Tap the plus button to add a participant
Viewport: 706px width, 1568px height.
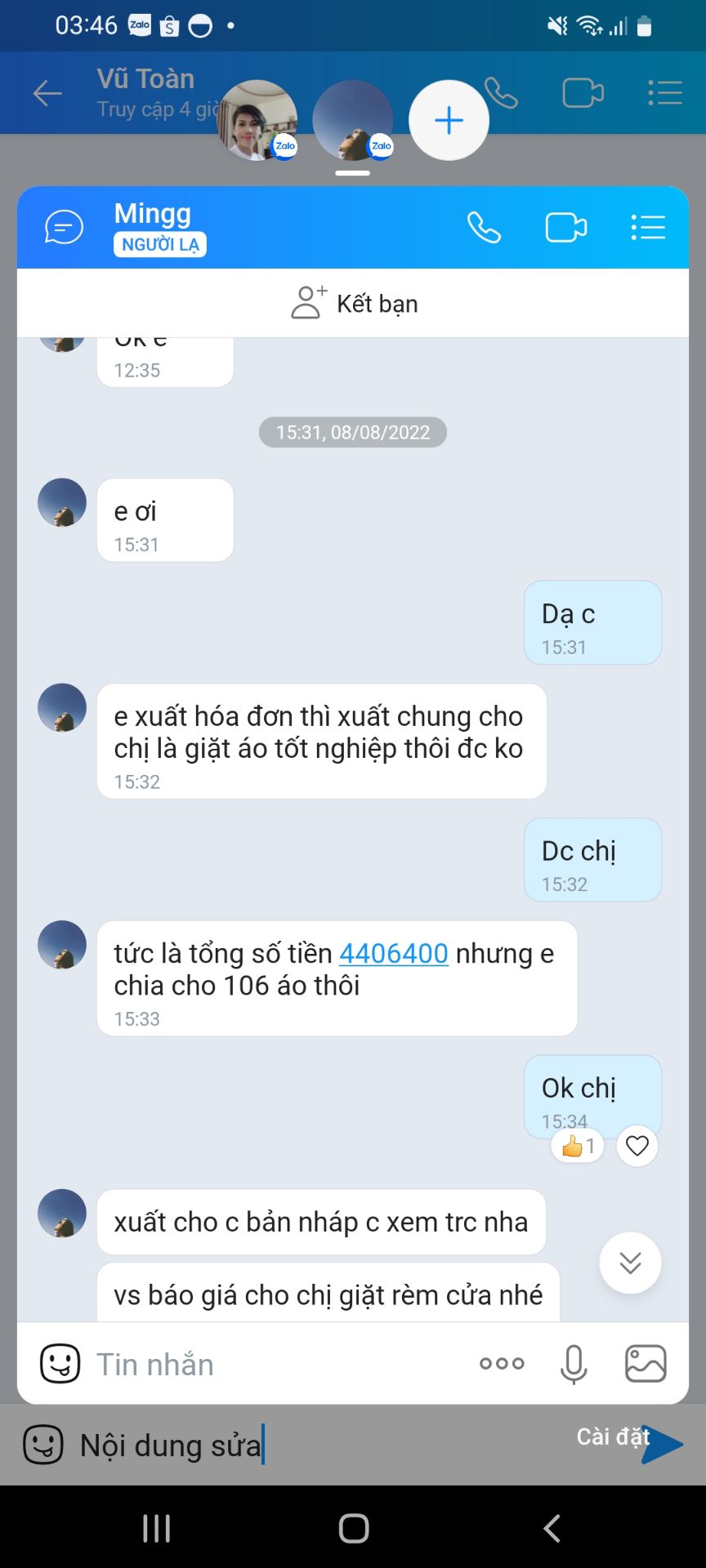pos(449,119)
